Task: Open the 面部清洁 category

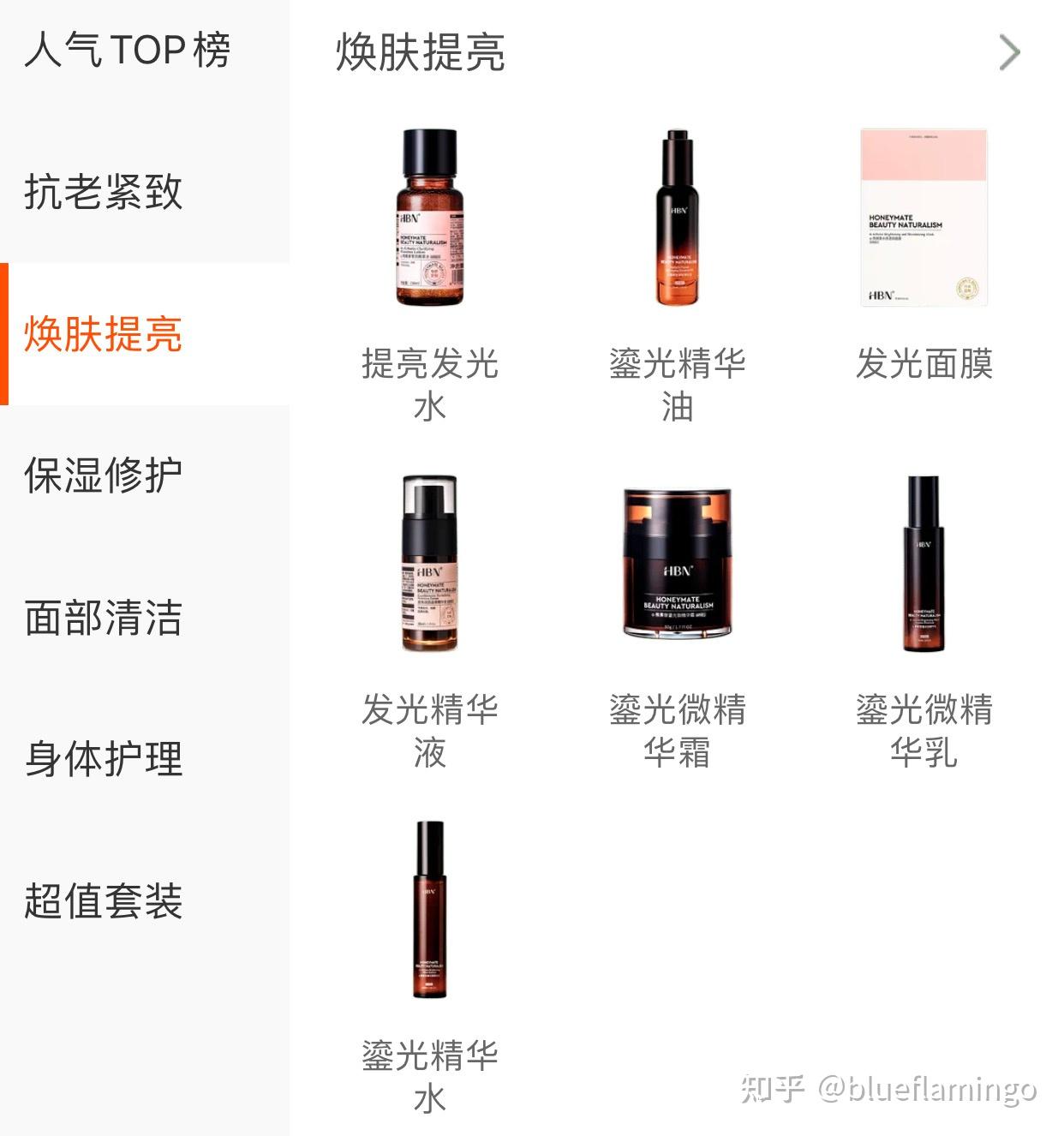Action: coord(104,618)
